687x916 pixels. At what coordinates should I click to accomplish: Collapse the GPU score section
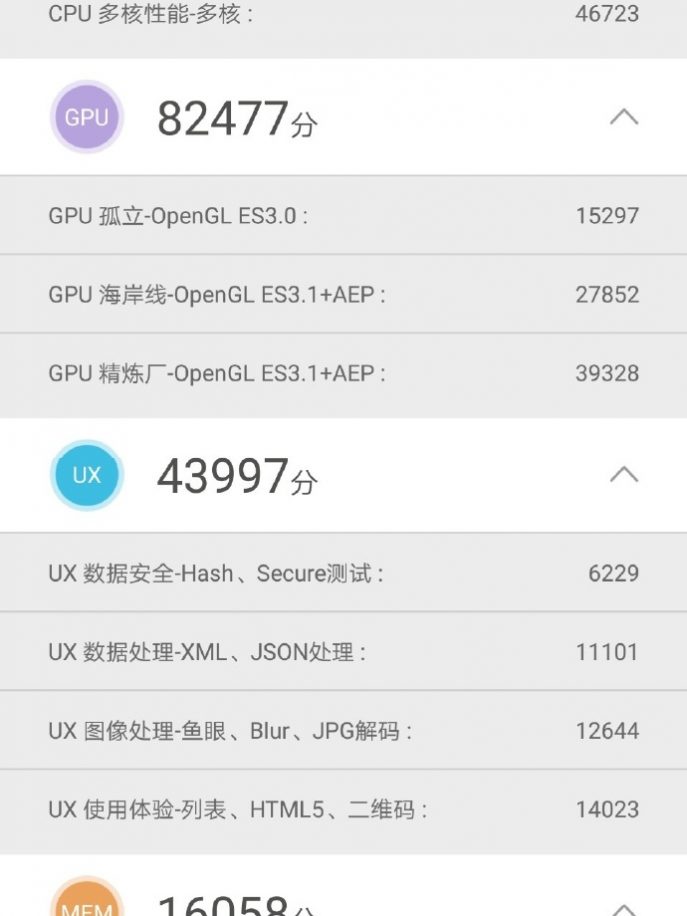click(623, 117)
